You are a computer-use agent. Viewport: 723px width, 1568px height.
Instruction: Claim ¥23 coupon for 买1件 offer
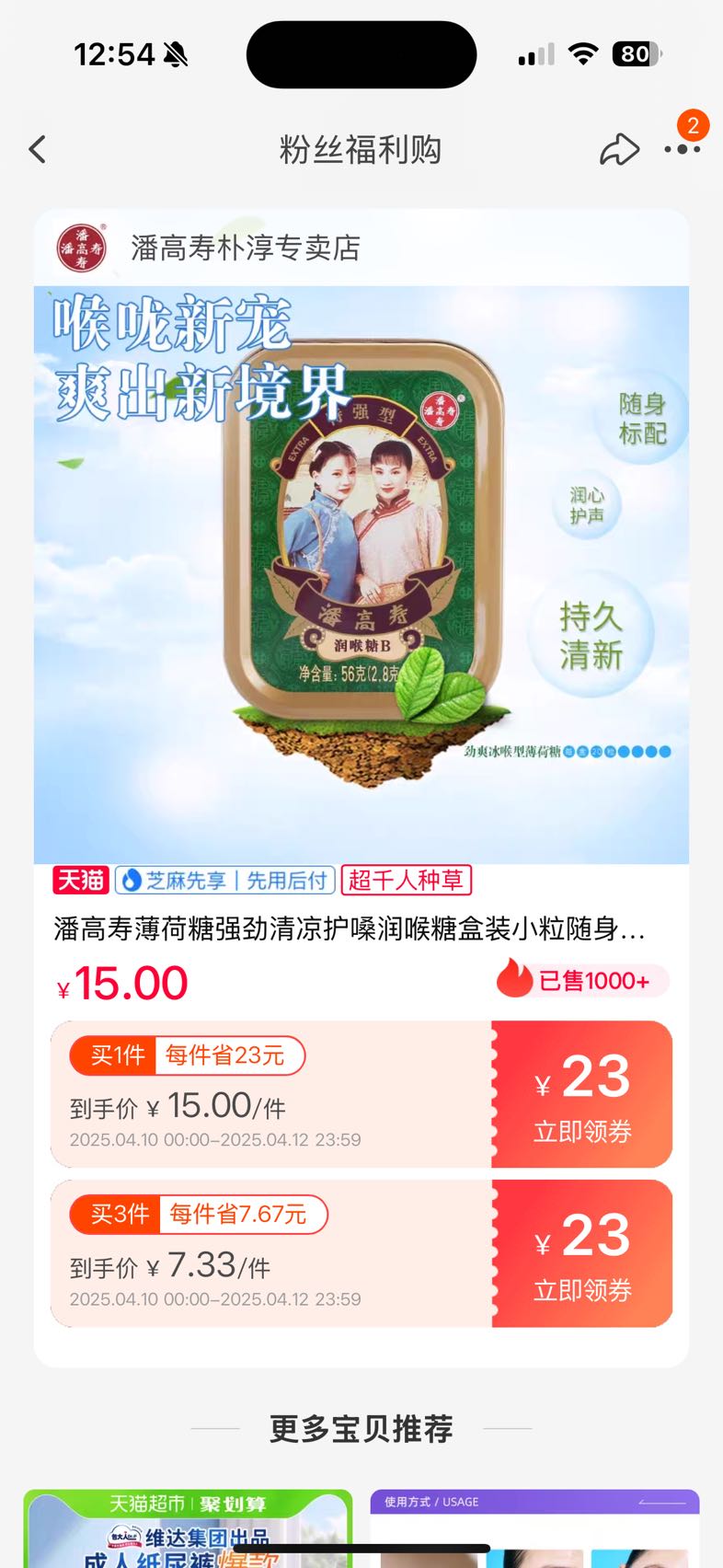(x=582, y=1094)
